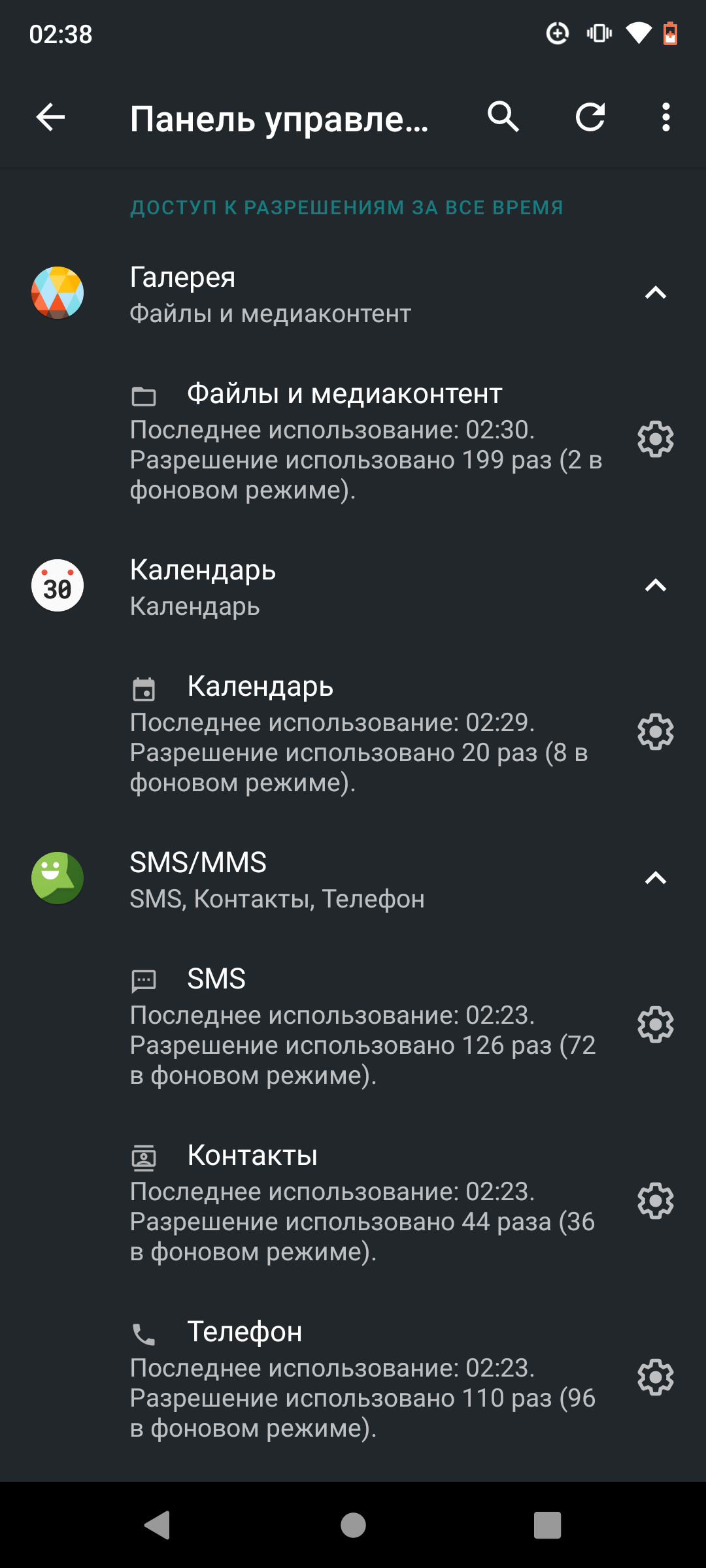Open settings gear for Контакты permission
Viewport: 706px width, 1568px height.
point(656,1201)
